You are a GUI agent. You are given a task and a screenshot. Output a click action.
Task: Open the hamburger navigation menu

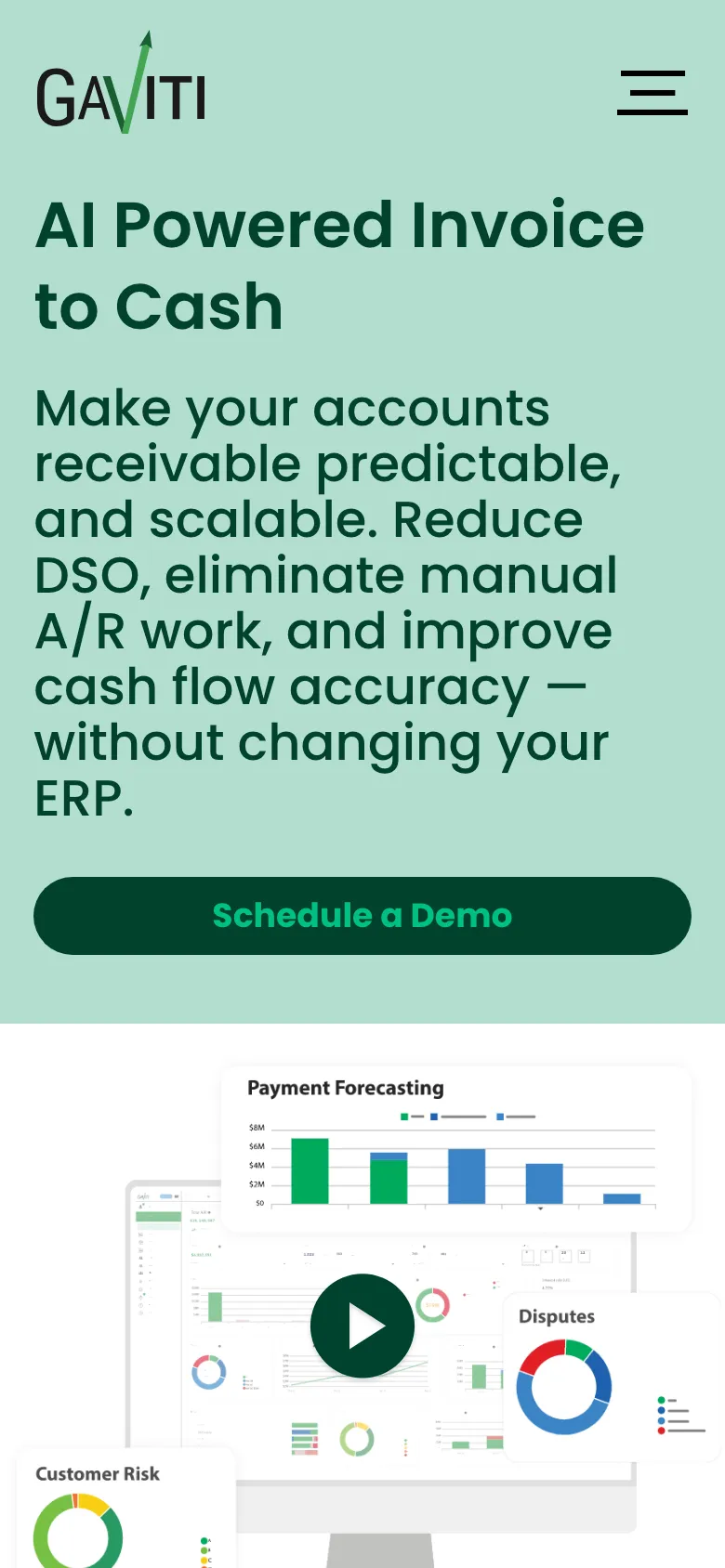pyautogui.click(x=652, y=93)
